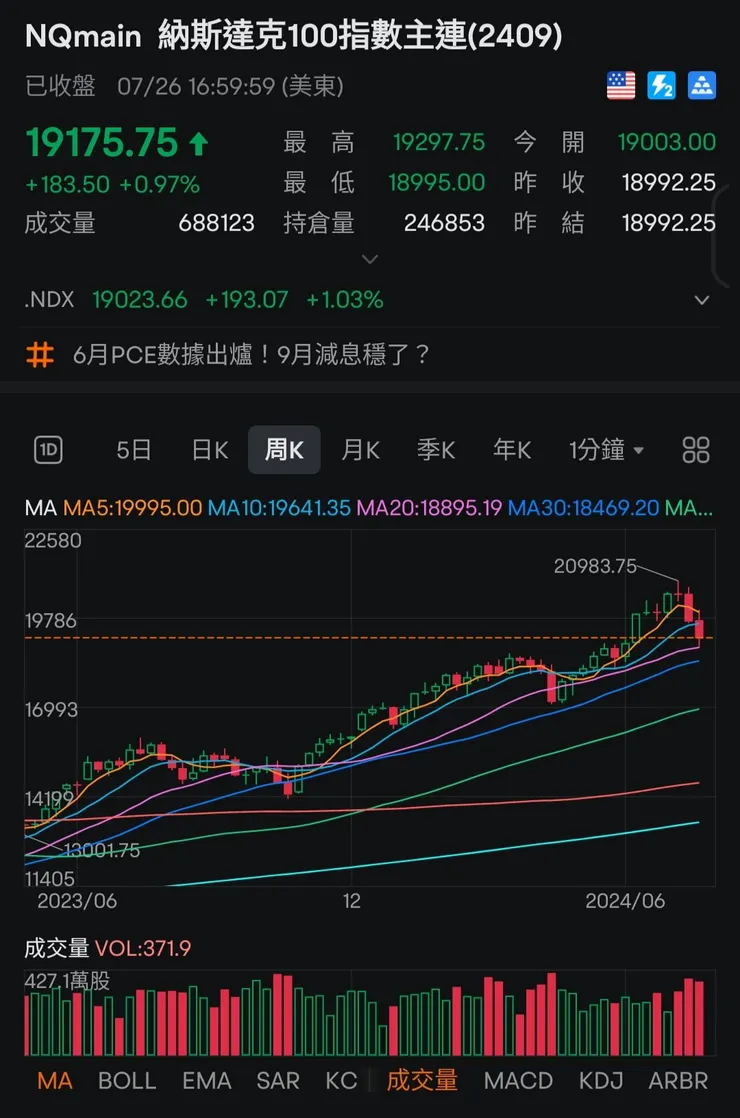740x1118 pixels.
Task: Switch to the 月K monthly chart tab
Action: pyautogui.click(x=360, y=450)
